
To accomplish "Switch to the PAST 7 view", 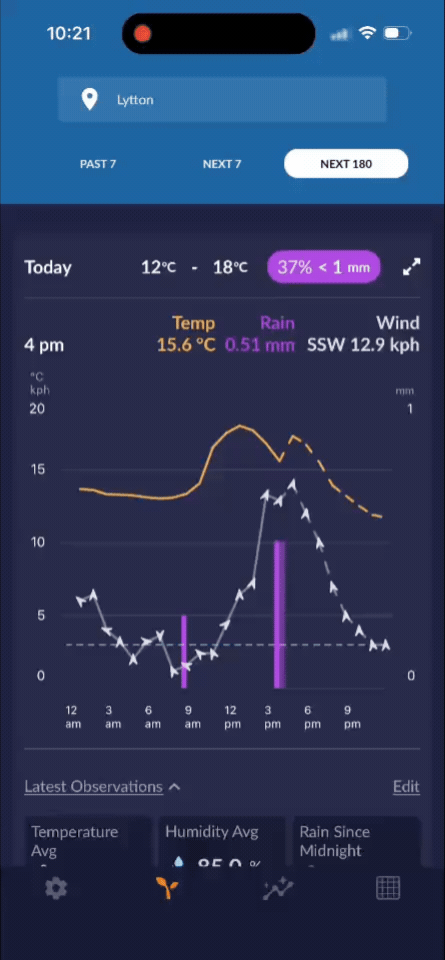I will [98, 164].
